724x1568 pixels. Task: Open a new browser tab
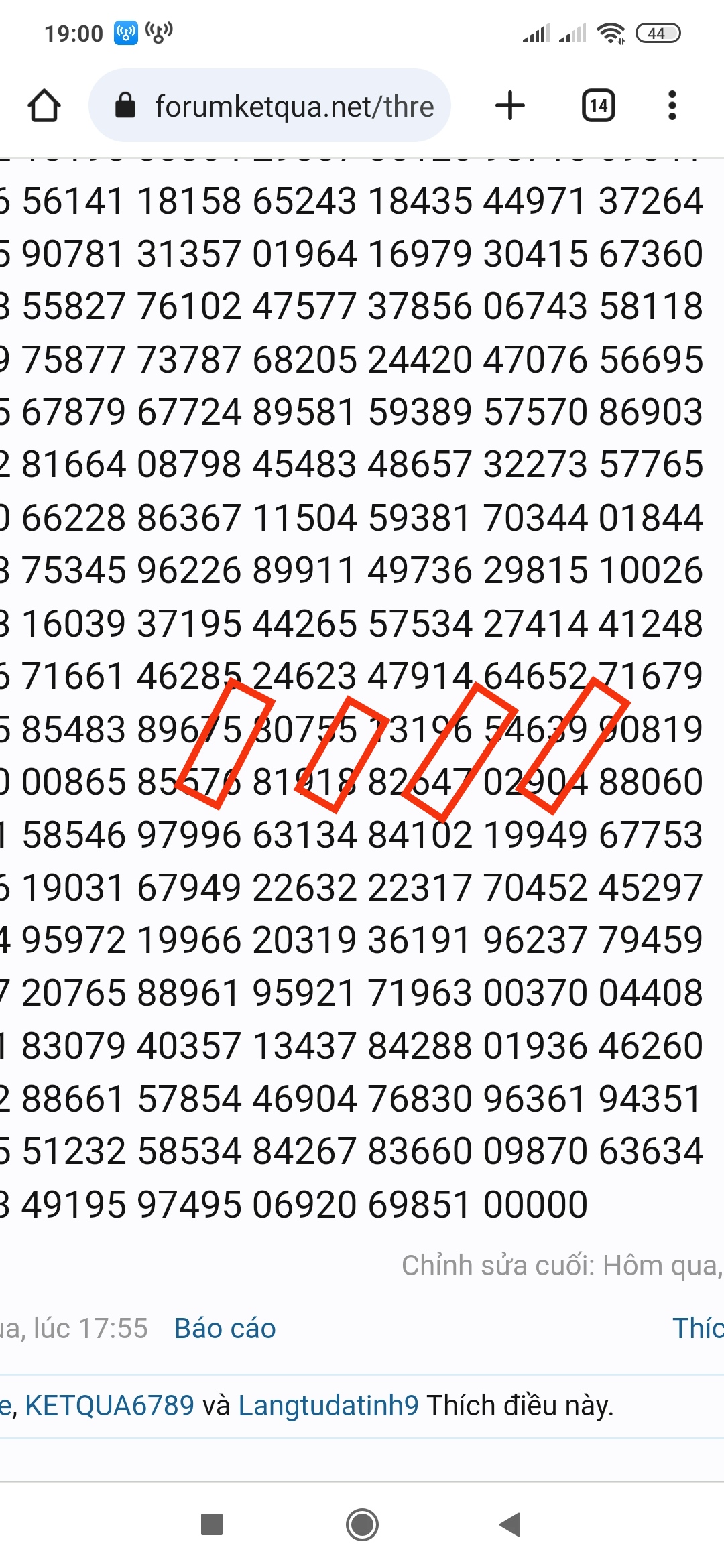pos(510,105)
